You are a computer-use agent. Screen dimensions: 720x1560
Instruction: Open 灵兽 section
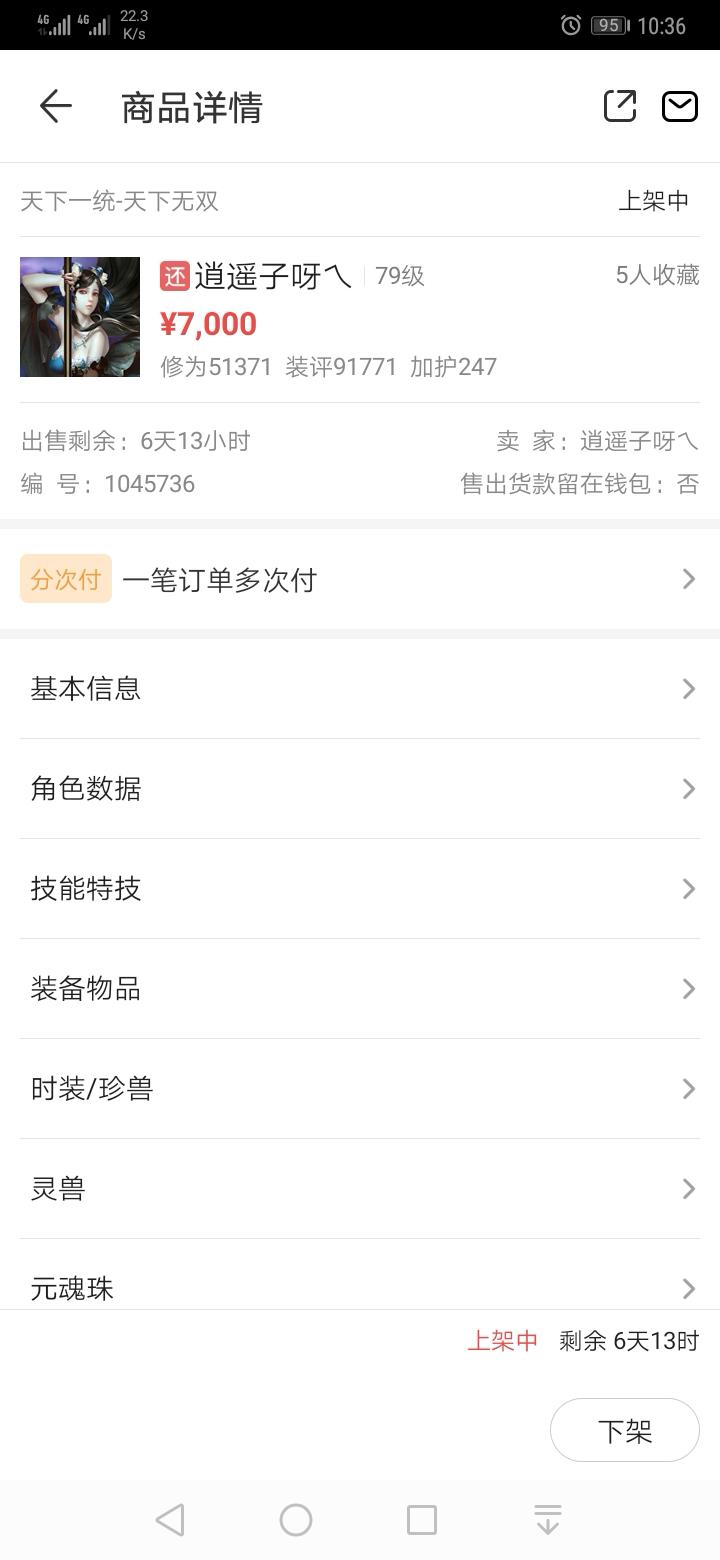point(360,1189)
